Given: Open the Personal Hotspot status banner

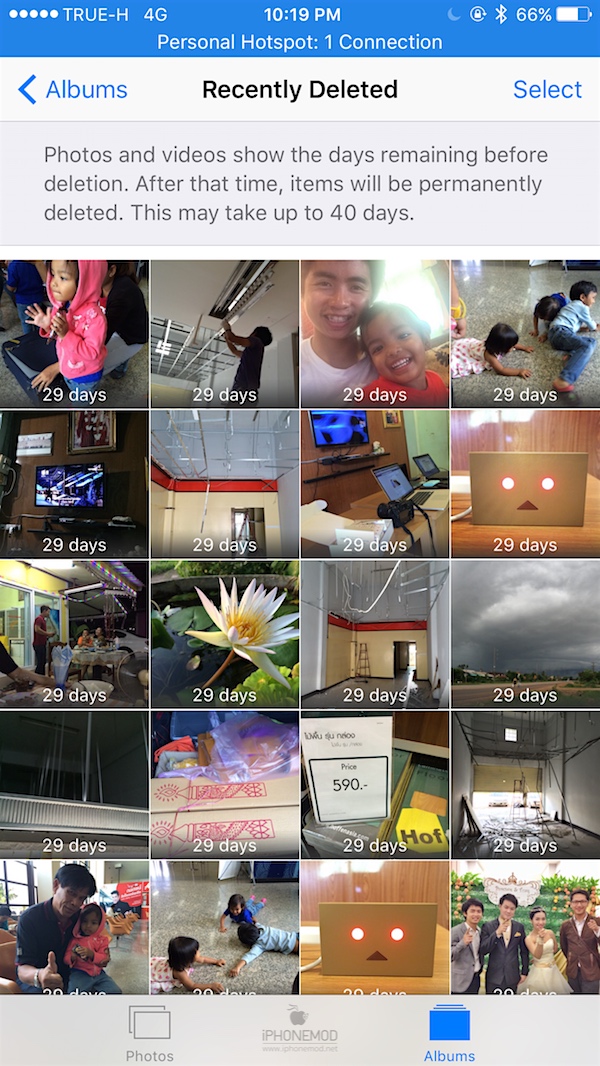Looking at the screenshot, I should [x=300, y=42].
